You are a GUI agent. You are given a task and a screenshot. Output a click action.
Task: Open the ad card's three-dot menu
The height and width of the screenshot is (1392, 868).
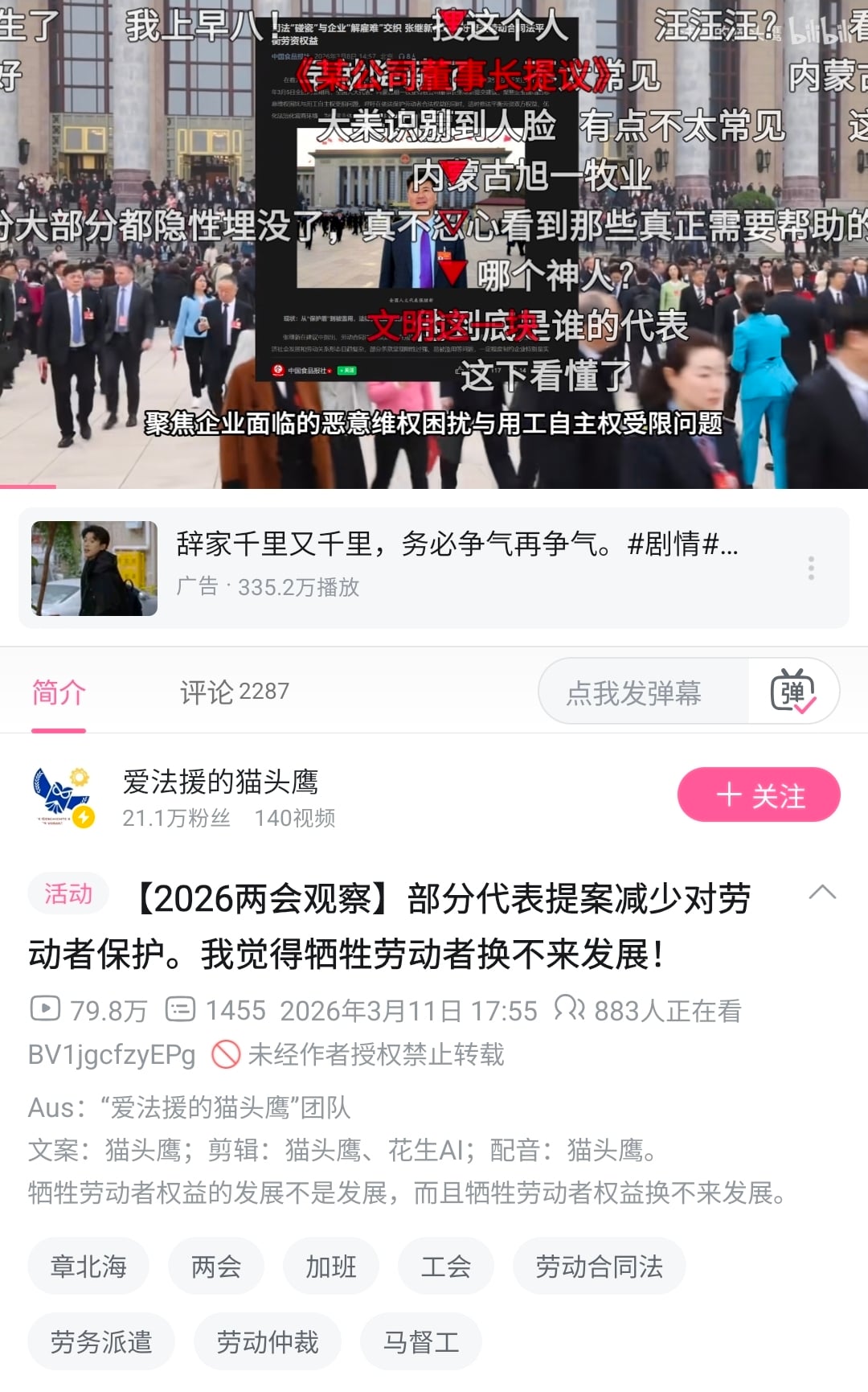[811, 568]
